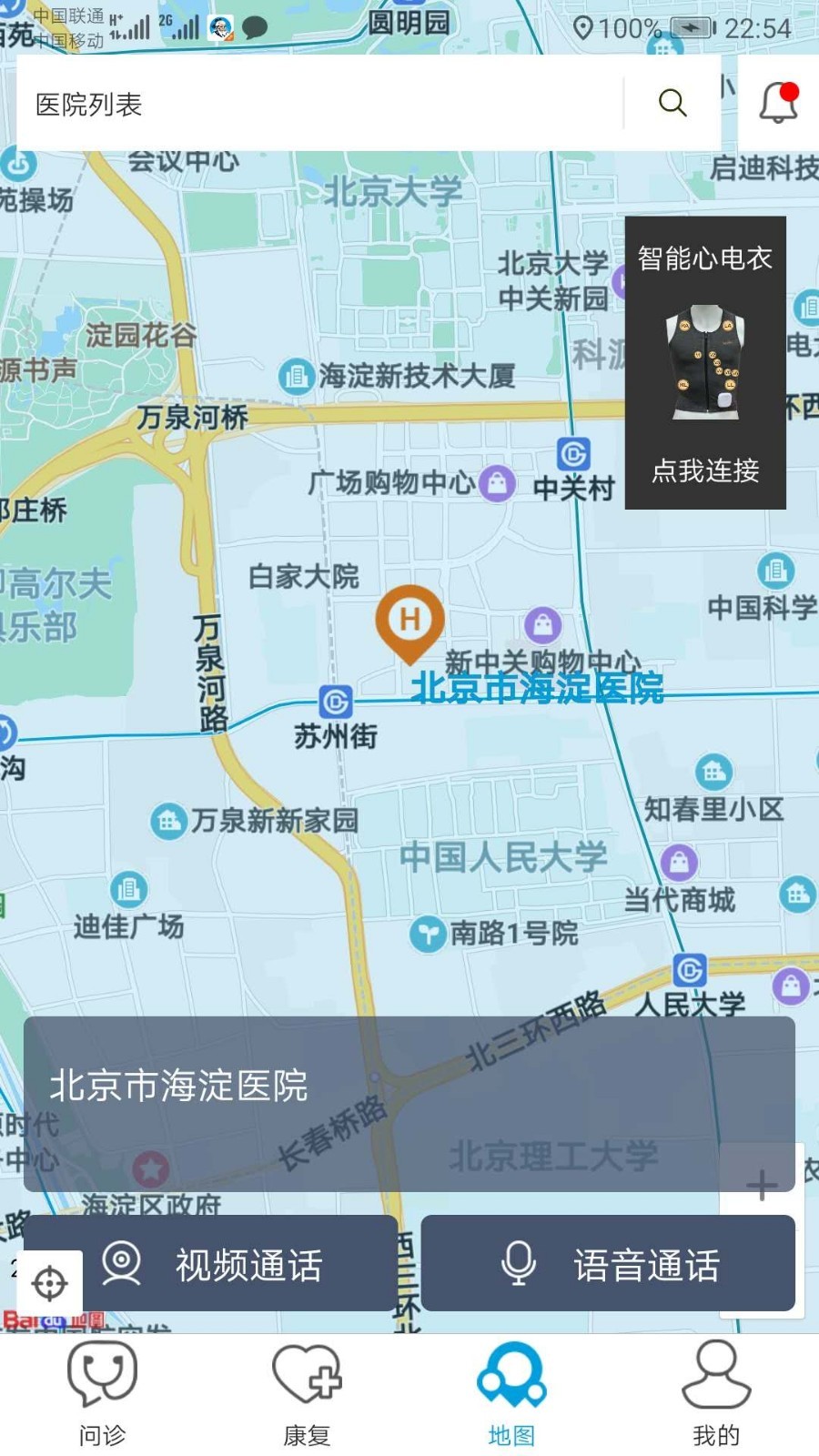Recenter map to my location

[x=50, y=1283]
